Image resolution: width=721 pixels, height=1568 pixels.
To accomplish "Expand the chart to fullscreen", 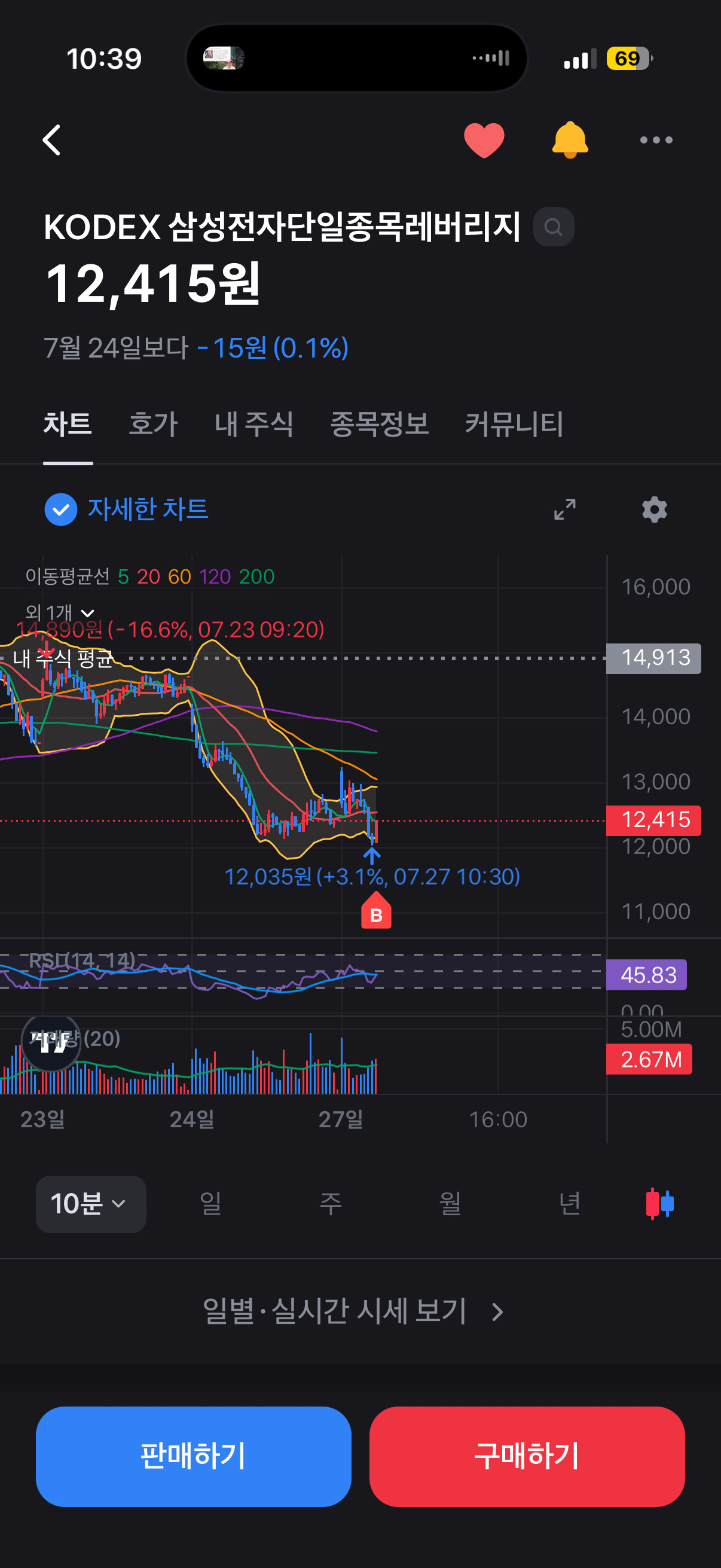I will 564,510.
